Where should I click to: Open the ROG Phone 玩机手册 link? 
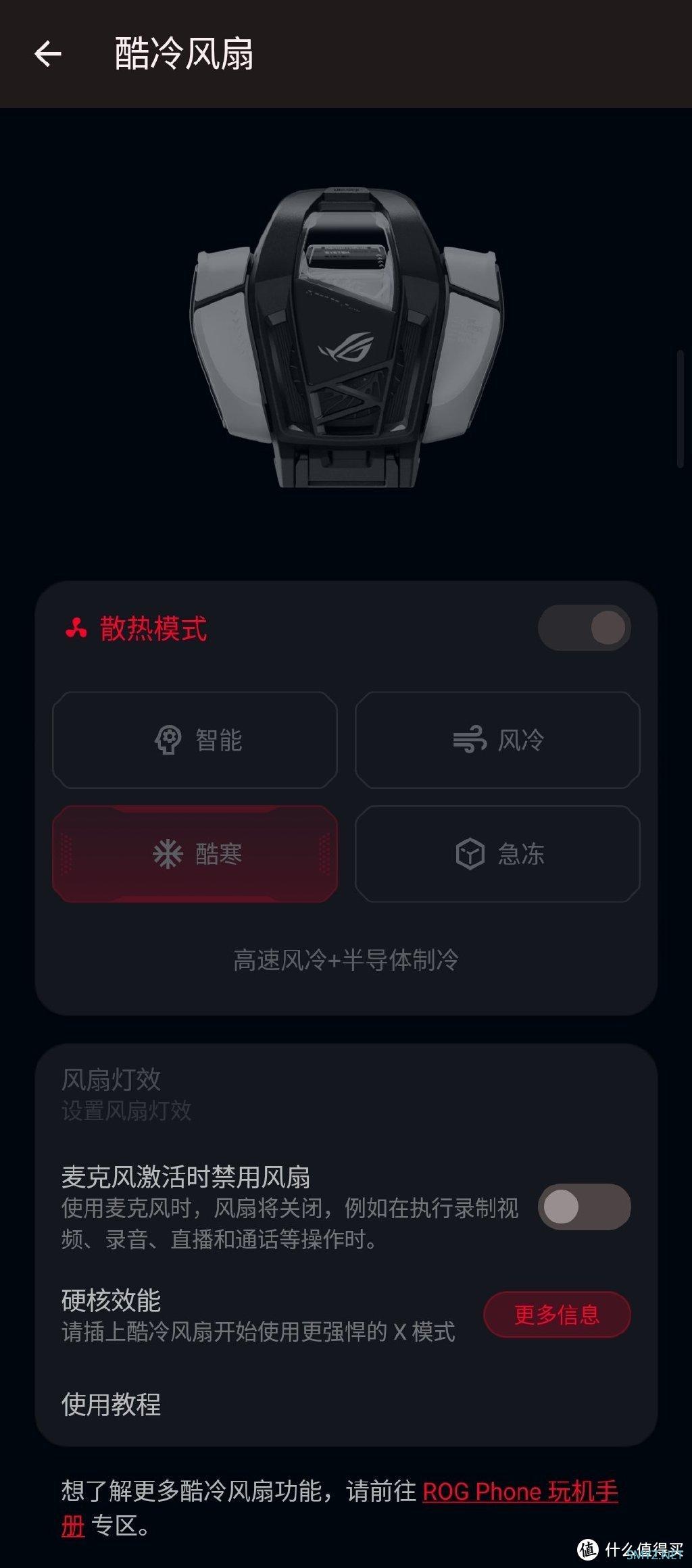pyautogui.click(x=520, y=1492)
